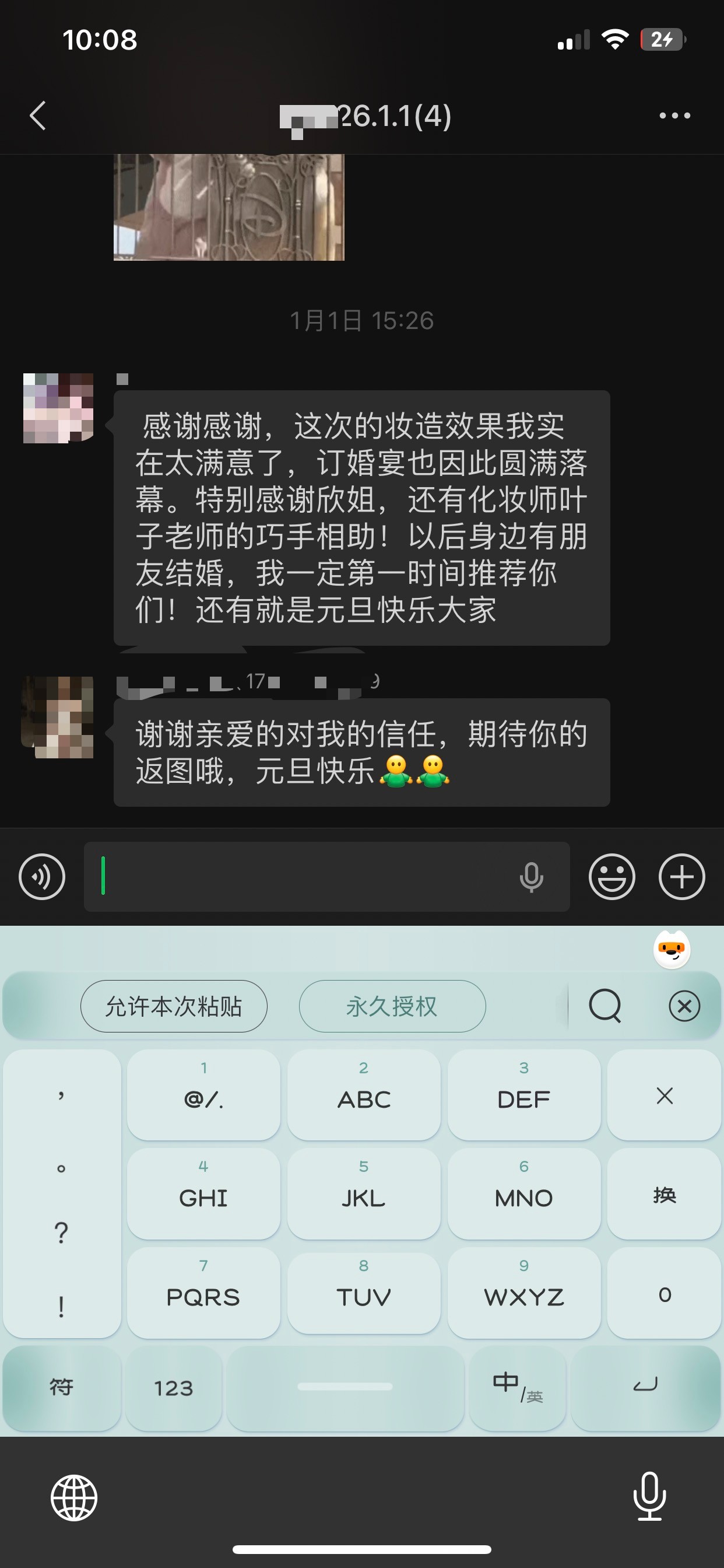
Task: Start dictation with bottom microphone
Action: point(649,1496)
